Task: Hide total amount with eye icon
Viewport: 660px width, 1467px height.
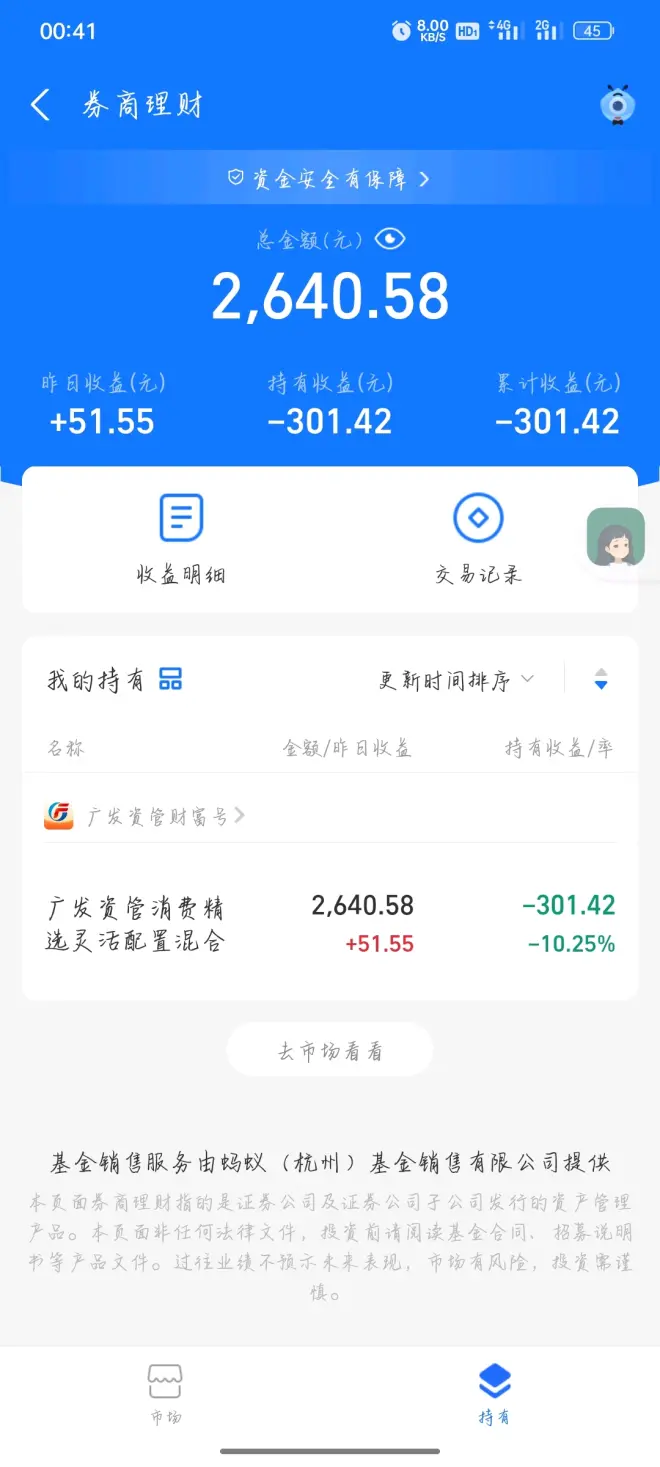Action: click(390, 239)
